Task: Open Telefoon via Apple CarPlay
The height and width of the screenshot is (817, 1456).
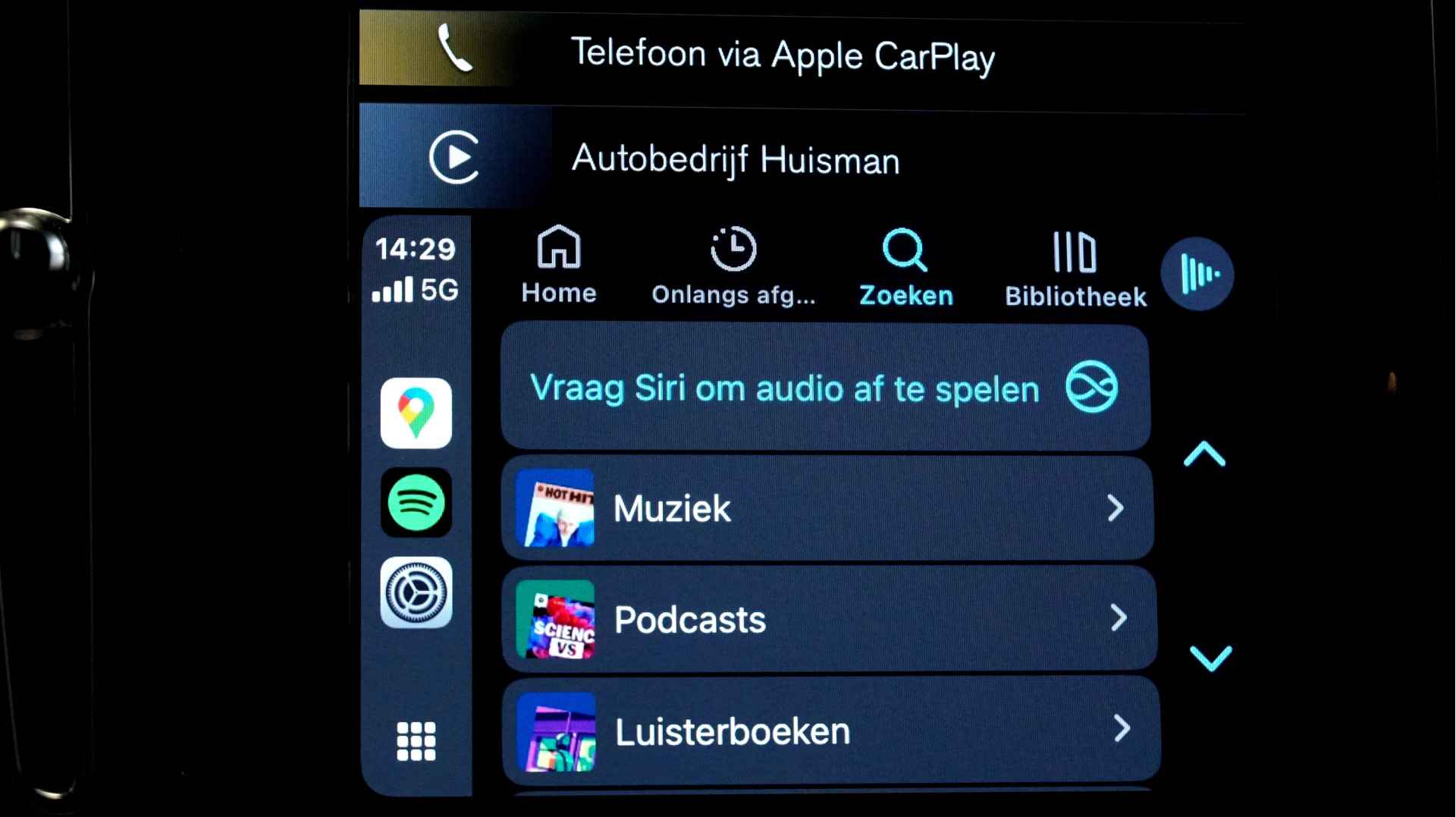Action: pos(781,55)
